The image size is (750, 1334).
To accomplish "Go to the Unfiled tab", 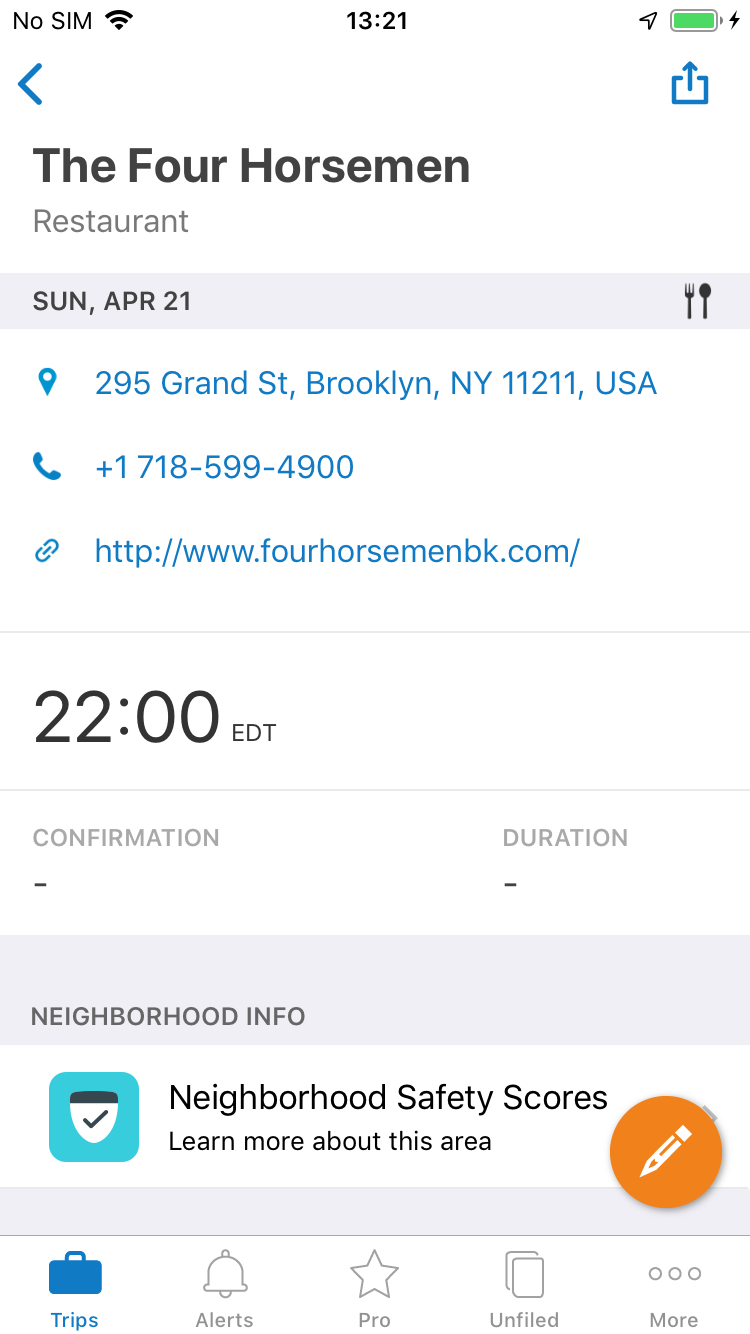I will [x=524, y=1288].
